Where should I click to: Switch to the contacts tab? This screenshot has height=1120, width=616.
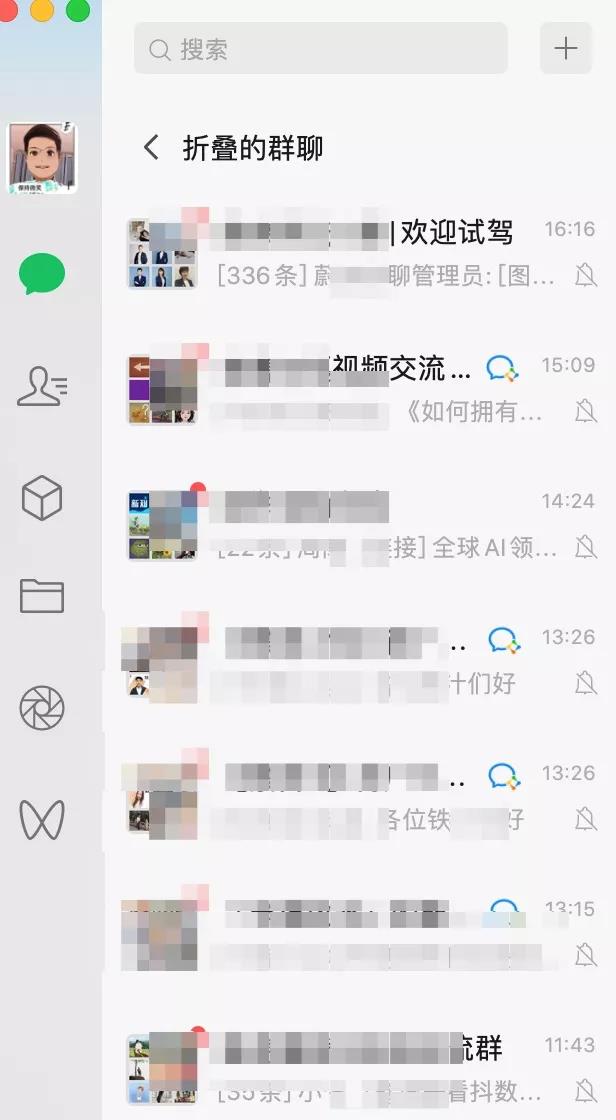pos(42,386)
